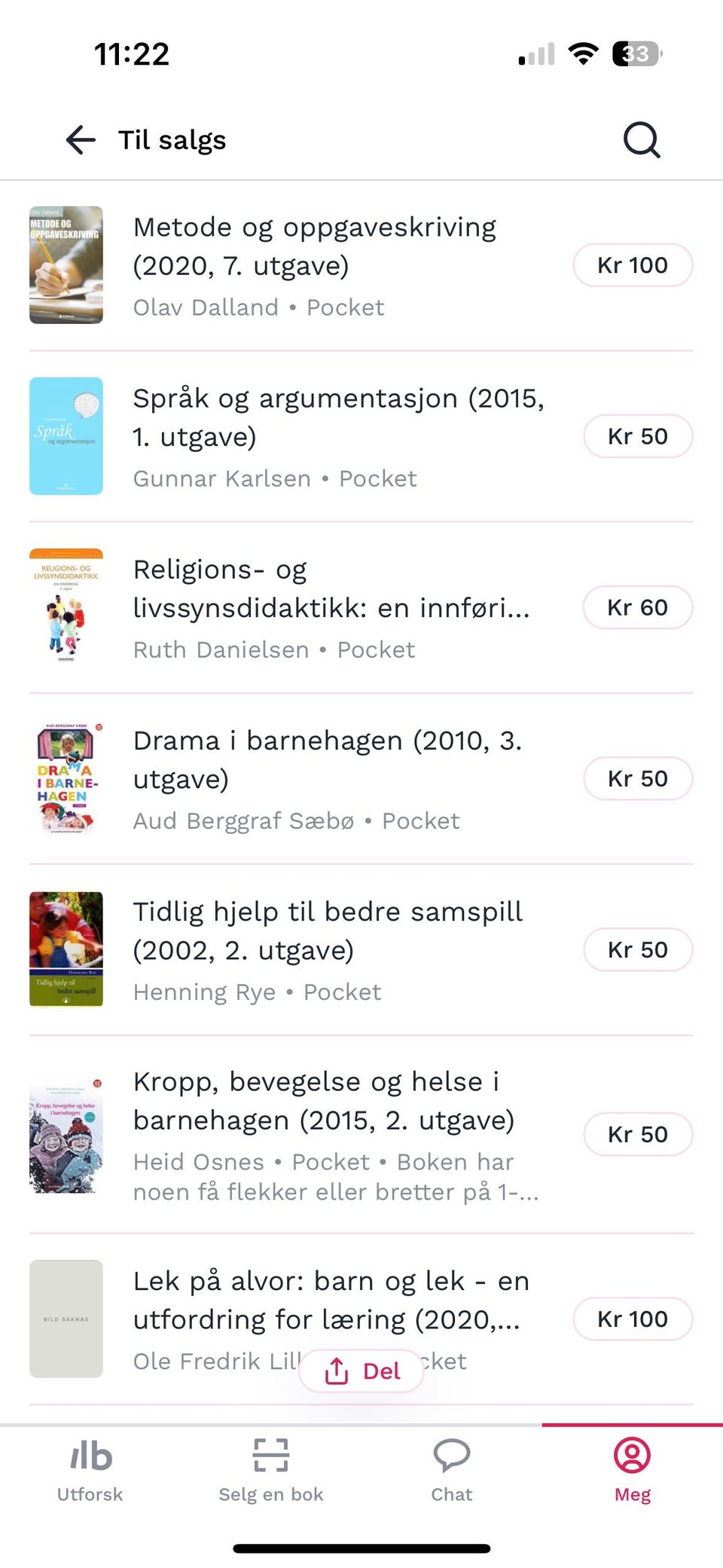Tap the Del share button

(x=361, y=1371)
